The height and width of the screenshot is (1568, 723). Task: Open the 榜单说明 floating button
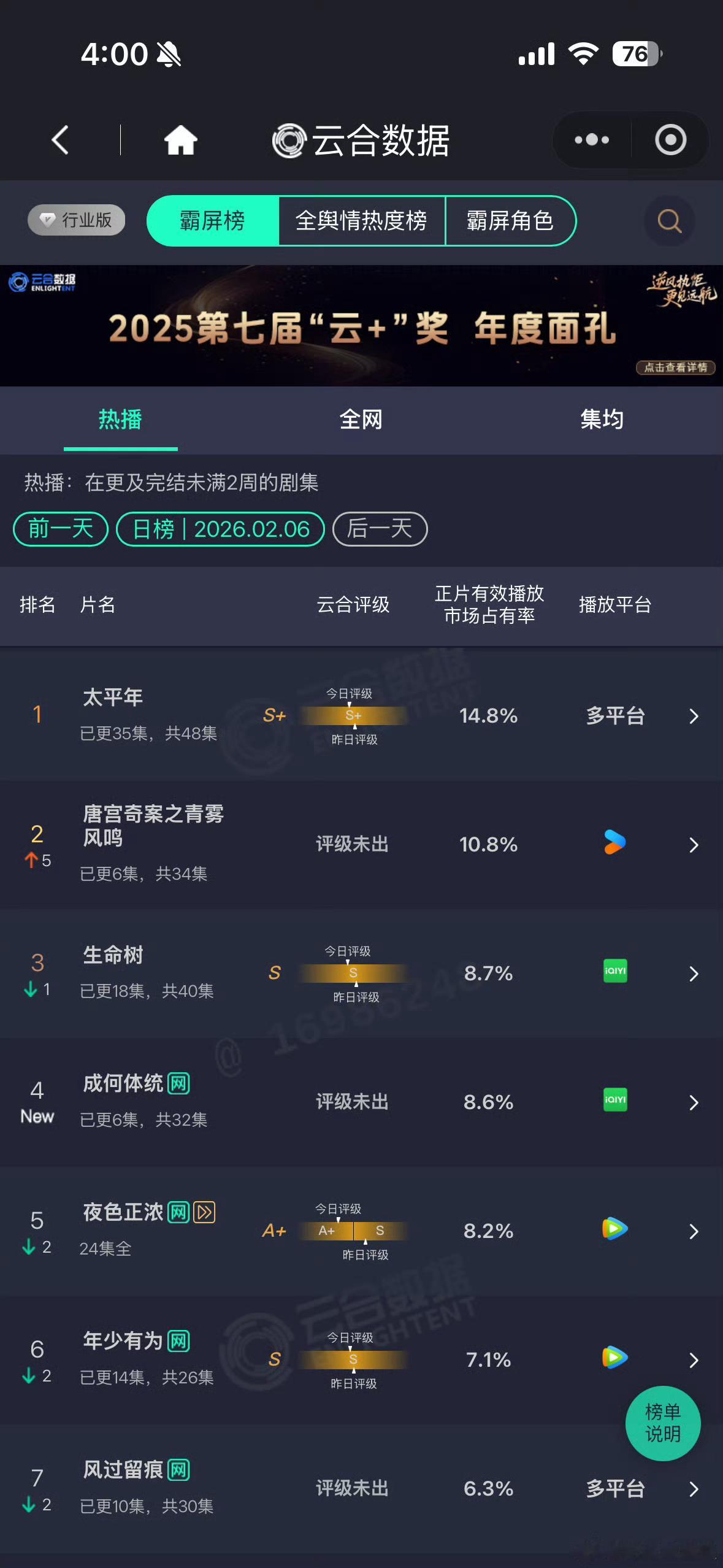click(664, 1424)
